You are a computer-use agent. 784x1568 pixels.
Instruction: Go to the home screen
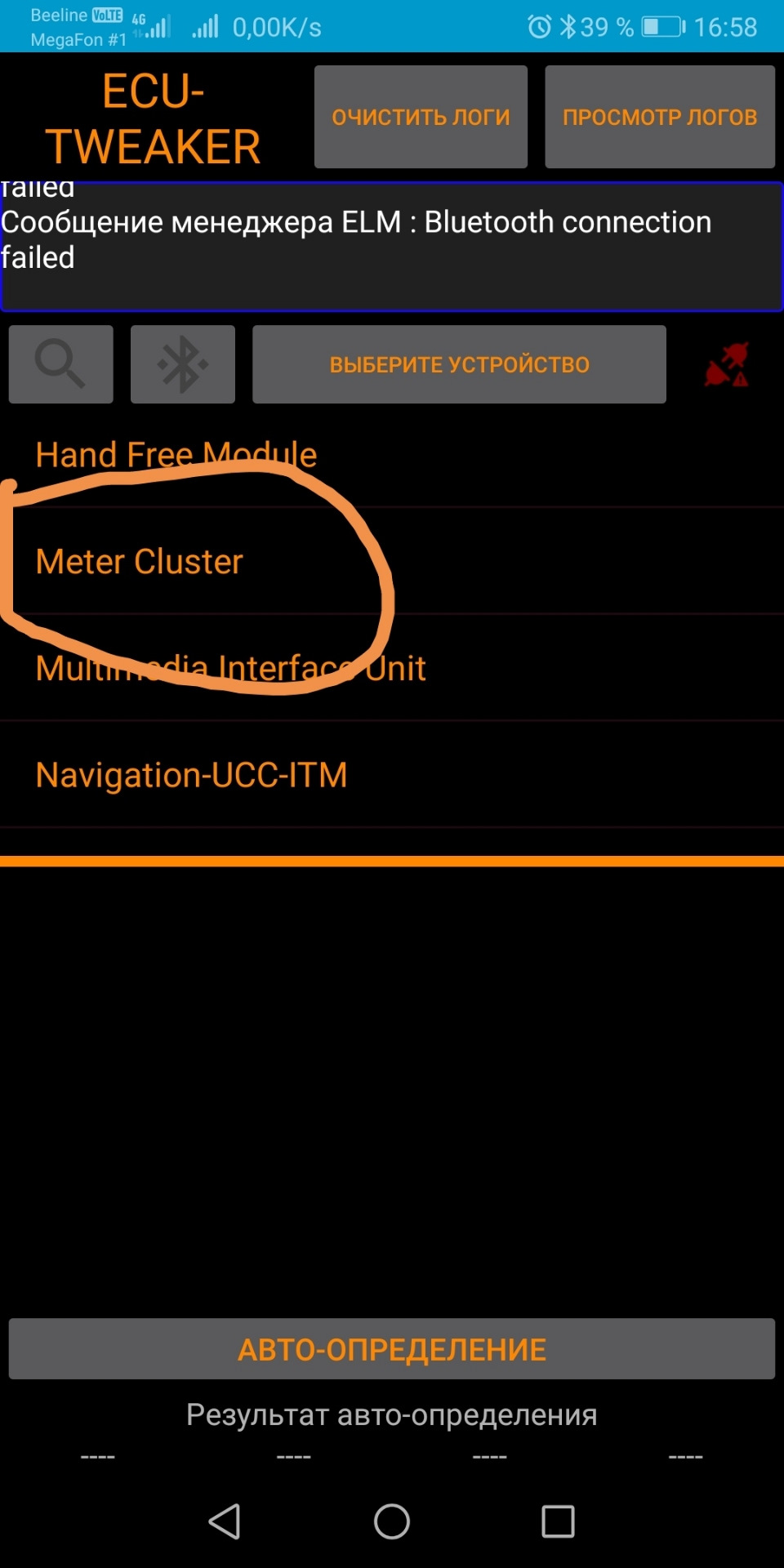(x=392, y=1521)
